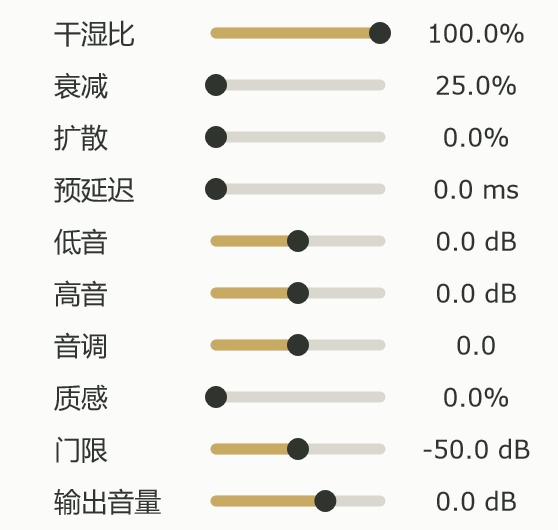Adjust the 衰减 slider handle
Image resolution: width=558 pixels, height=530 pixels.
pyautogui.click(x=216, y=85)
